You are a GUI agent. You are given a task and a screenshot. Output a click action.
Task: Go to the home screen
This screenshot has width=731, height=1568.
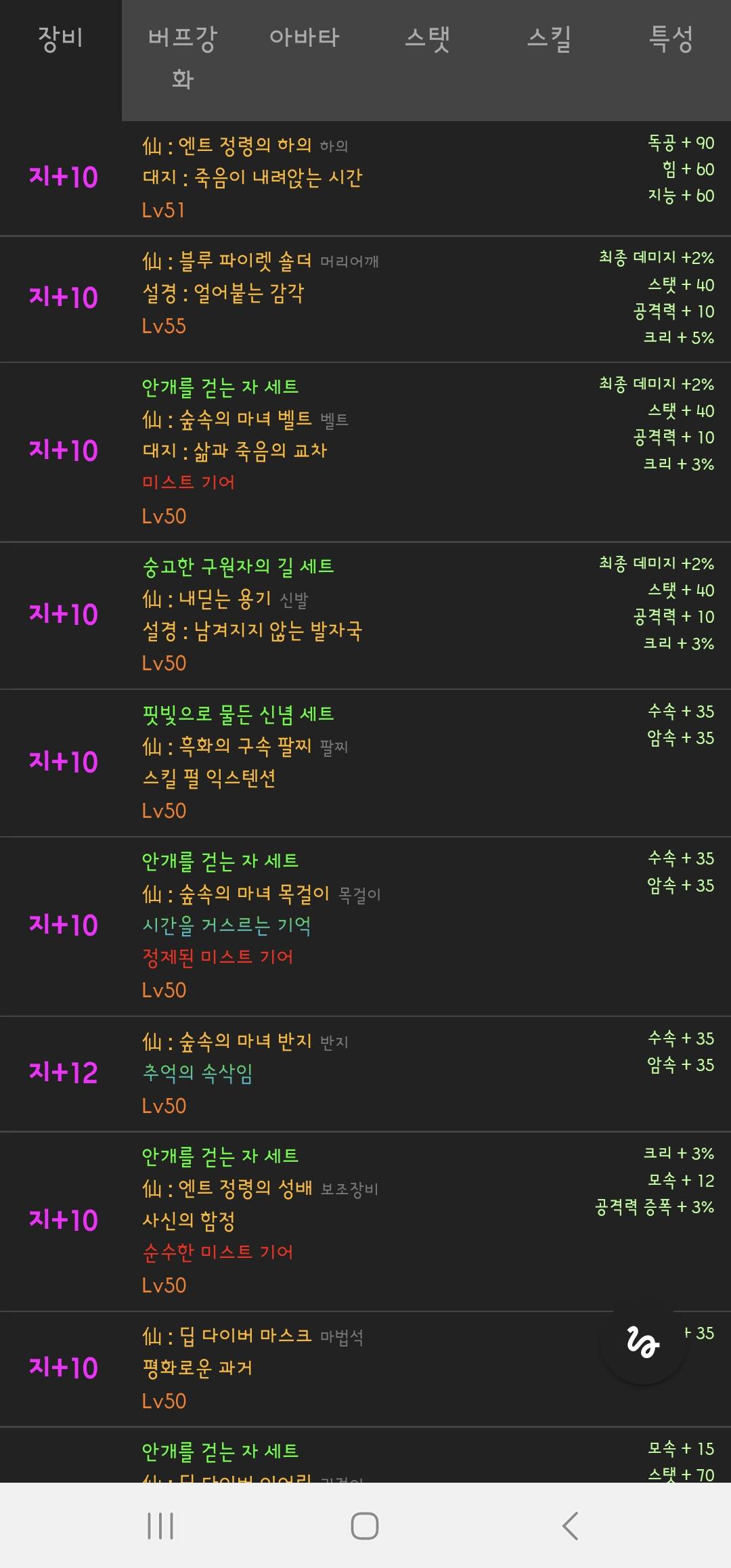pos(365,1525)
